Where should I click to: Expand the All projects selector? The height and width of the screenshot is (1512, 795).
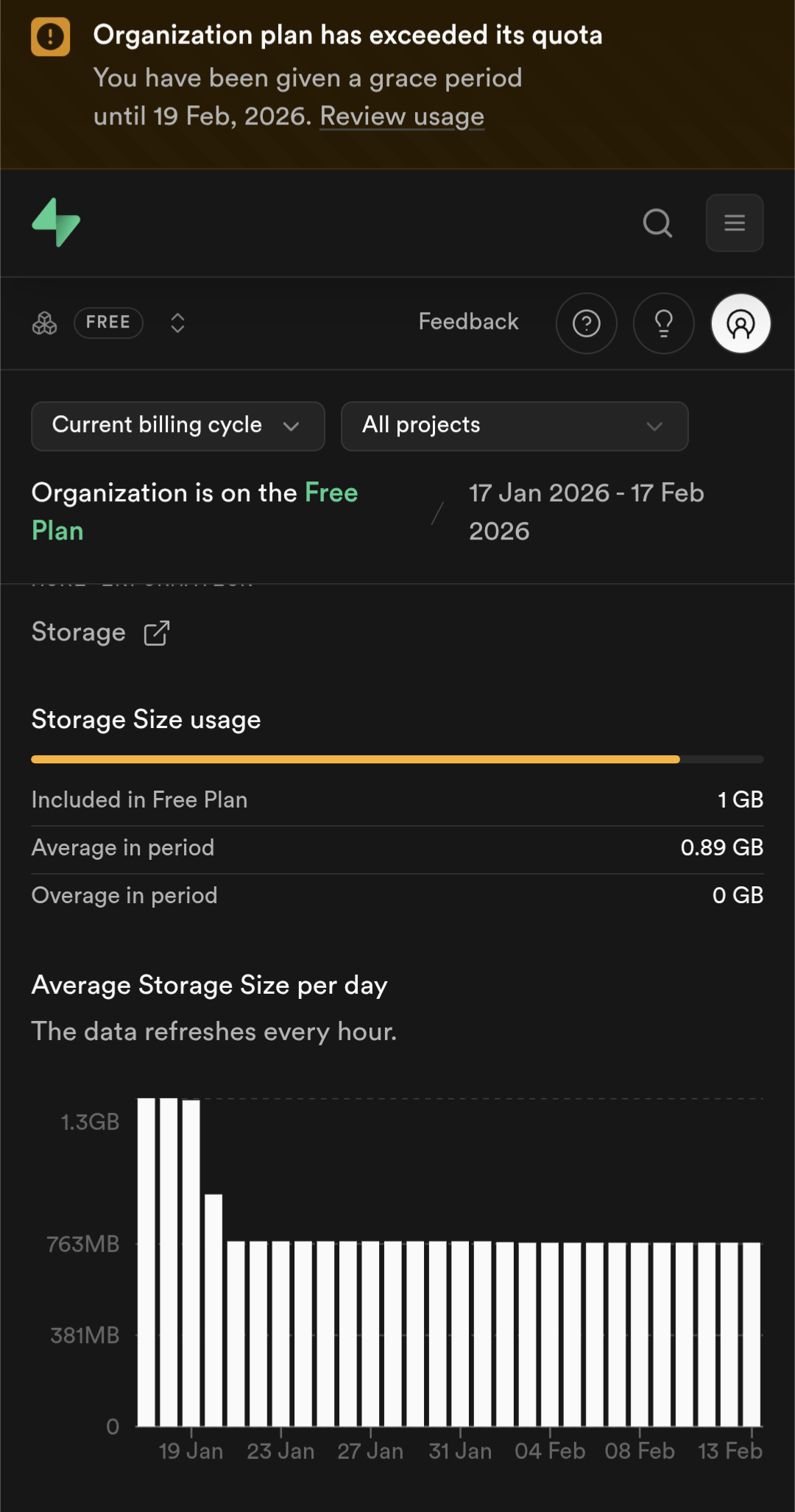(x=514, y=425)
